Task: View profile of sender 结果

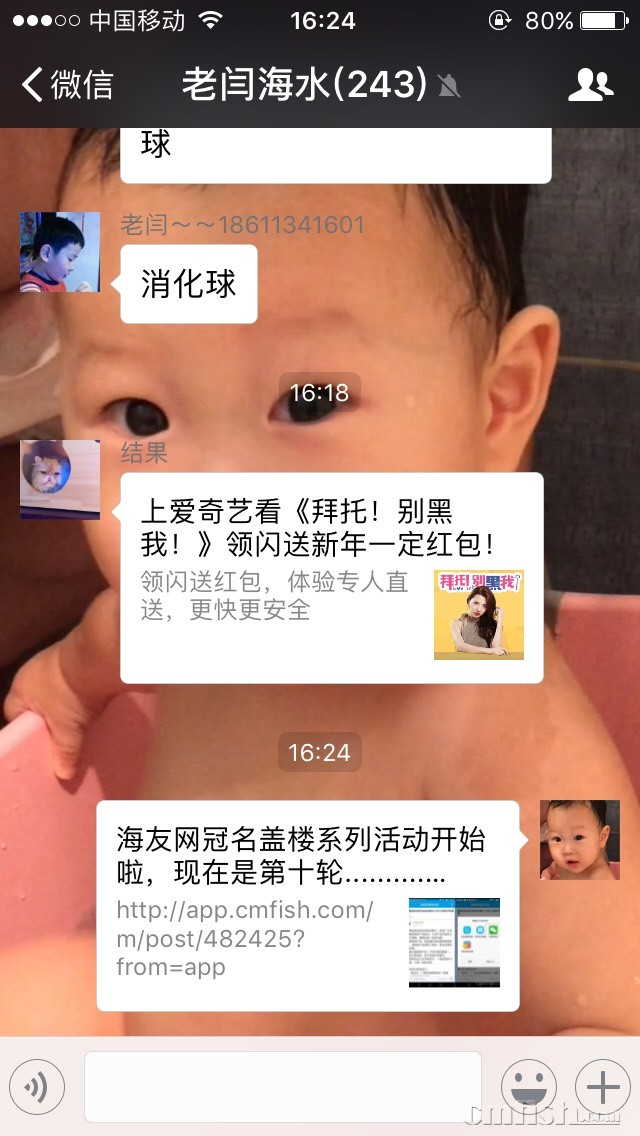Action: (60, 479)
